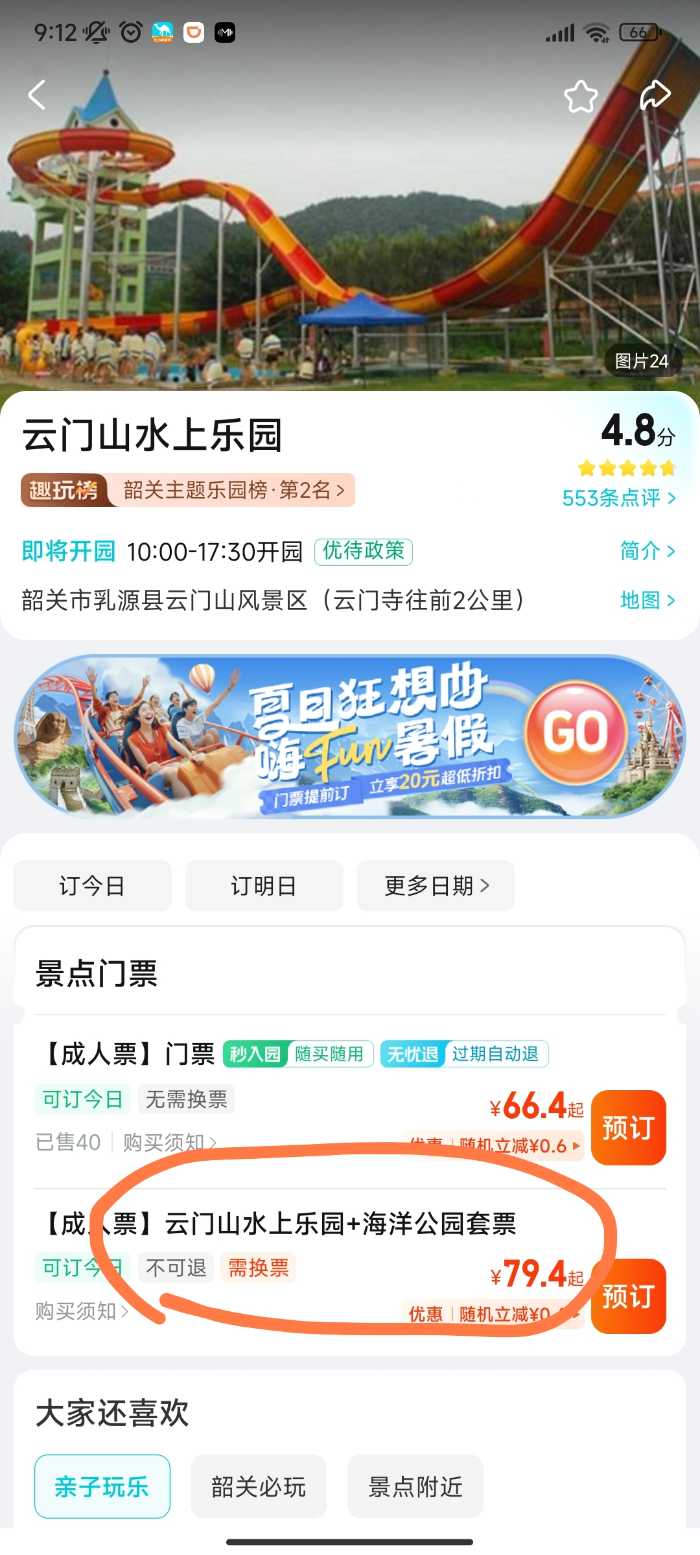Switch to the 景点附近 chip

coord(415,1487)
